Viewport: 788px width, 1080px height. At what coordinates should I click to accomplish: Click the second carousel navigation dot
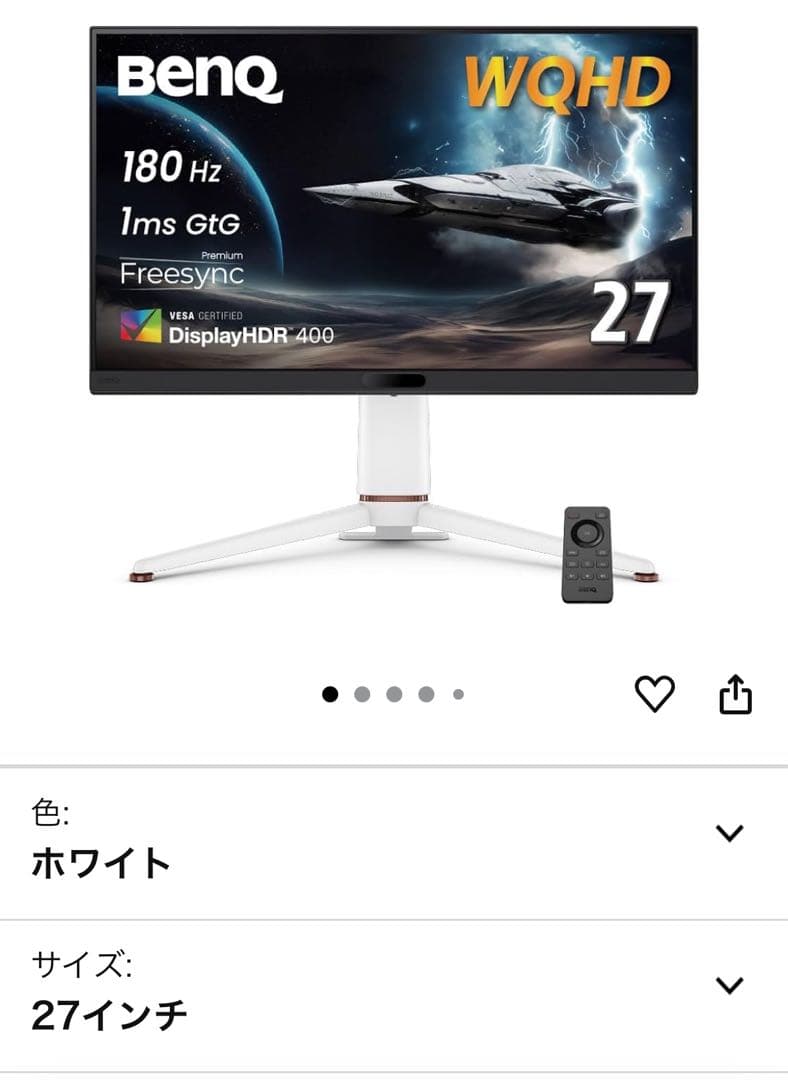362,691
